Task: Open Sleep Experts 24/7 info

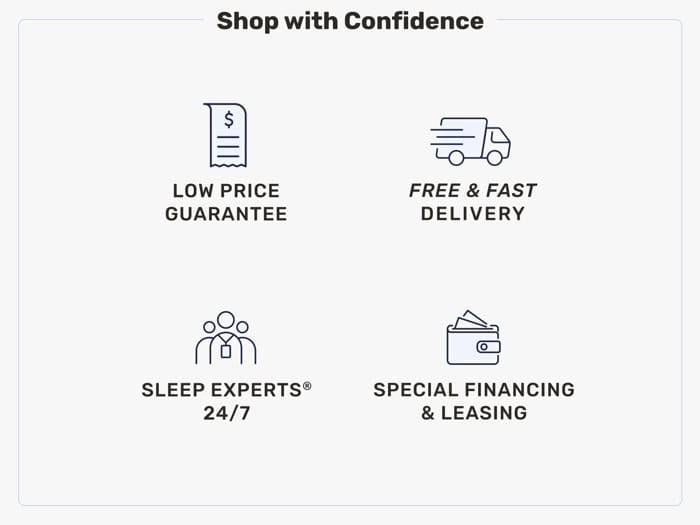Action: tap(226, 368)
